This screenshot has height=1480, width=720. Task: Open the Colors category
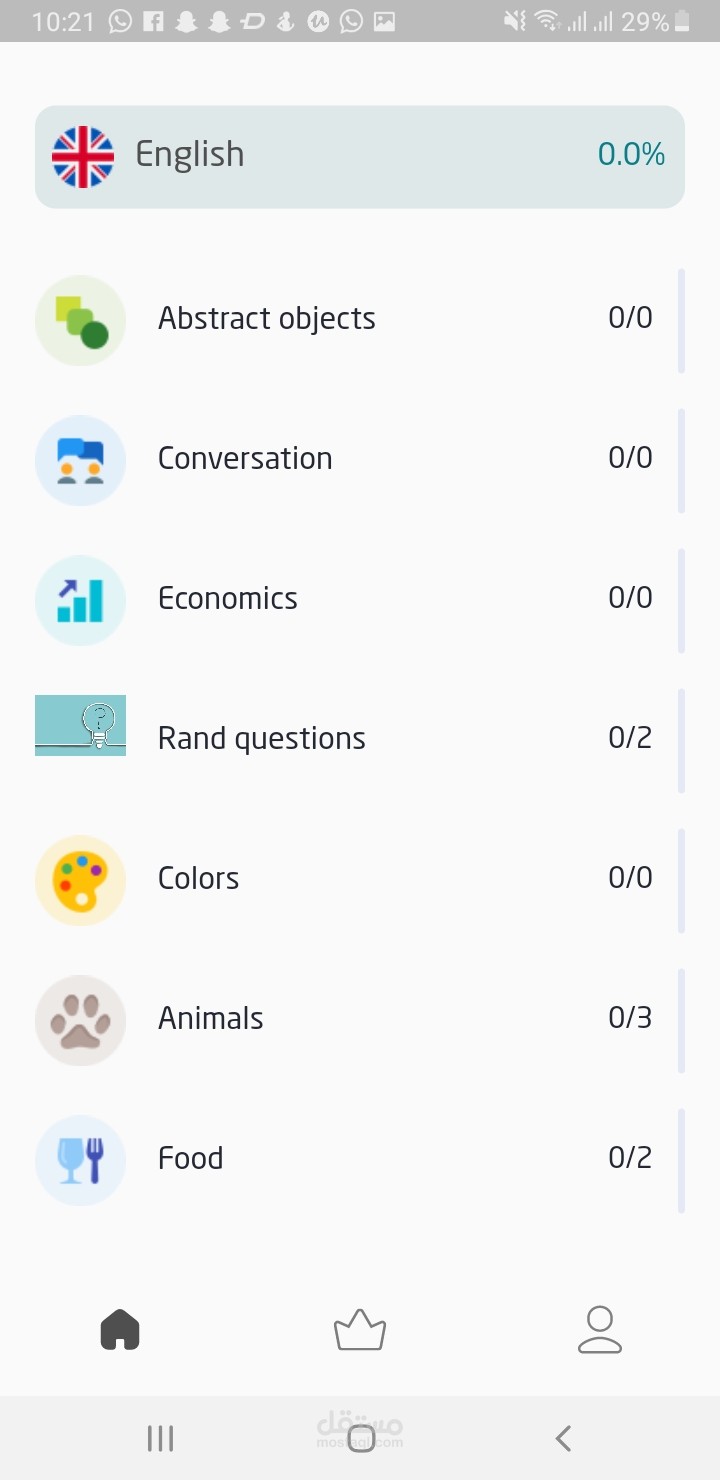click(198, 879)
